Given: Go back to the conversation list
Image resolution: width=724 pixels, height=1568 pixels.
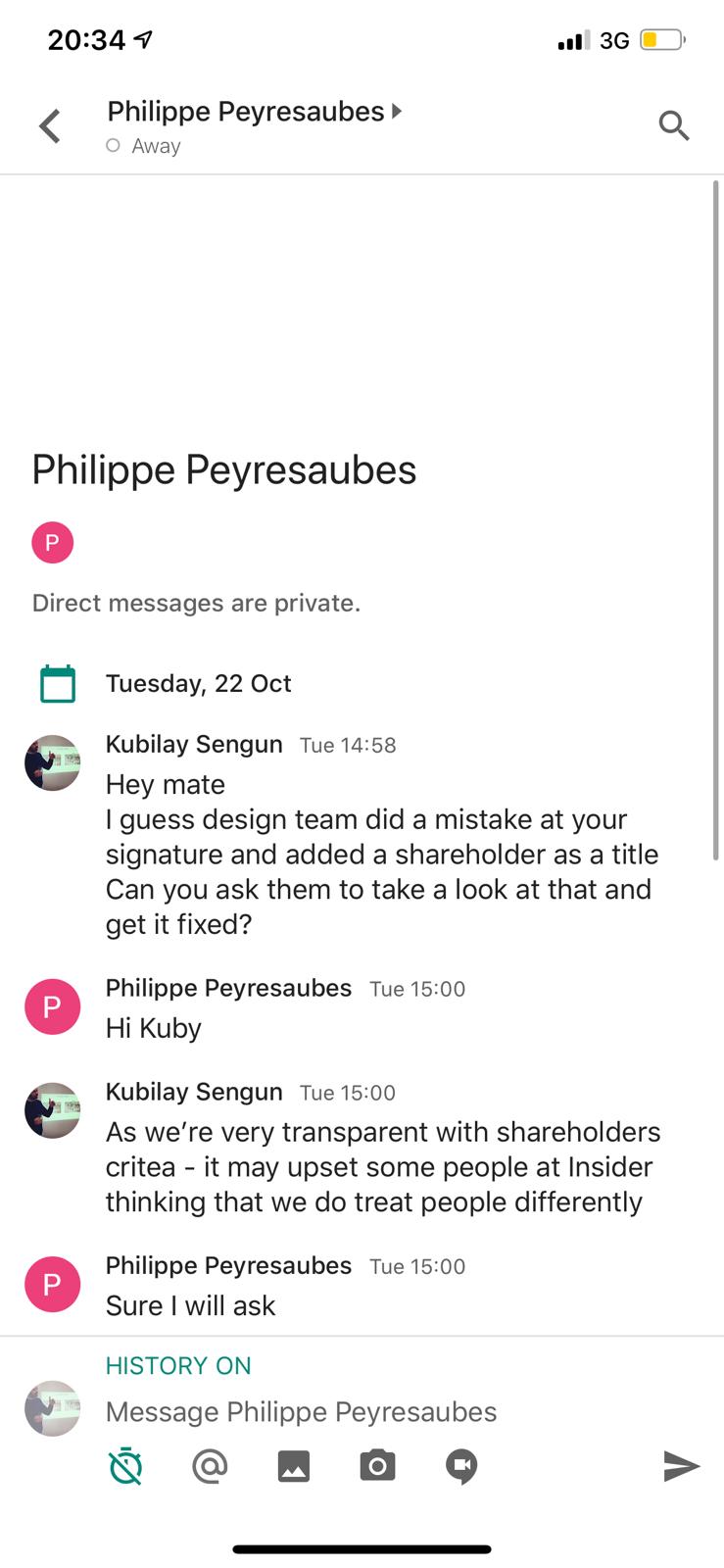Looking at the screenshot, I should pos(50,126).
